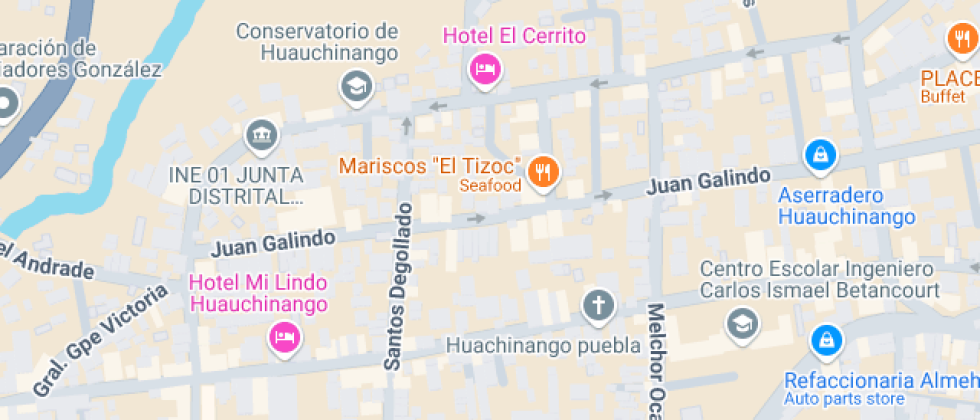The image size is (980, 420).
Task: Select the Centro Escolar Ingeniero Carlos Ismael Betancourt marker
Action: pyautogui.click(x=742, y=323)
